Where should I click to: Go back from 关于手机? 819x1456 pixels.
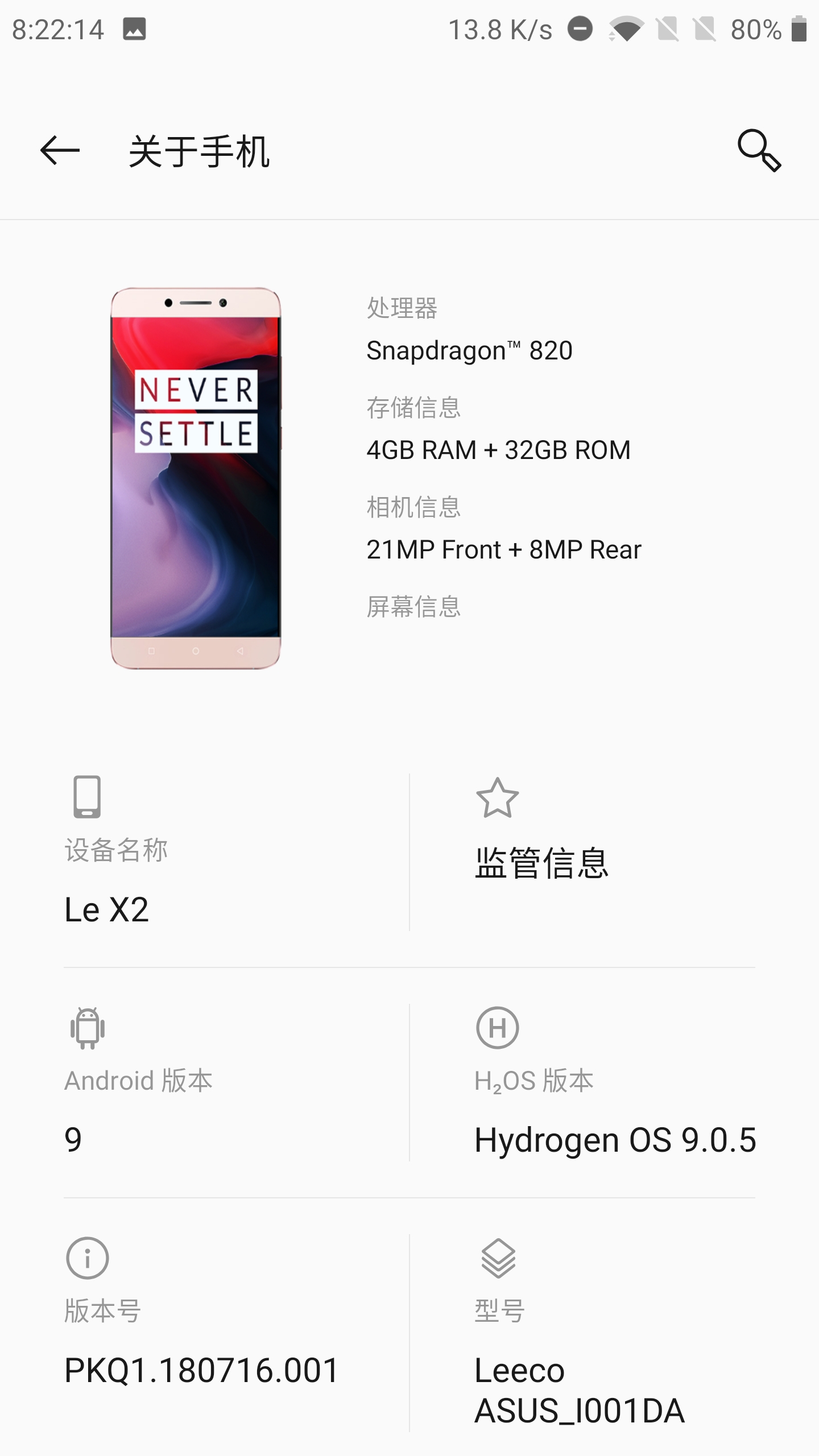click(x=60, y=151)
